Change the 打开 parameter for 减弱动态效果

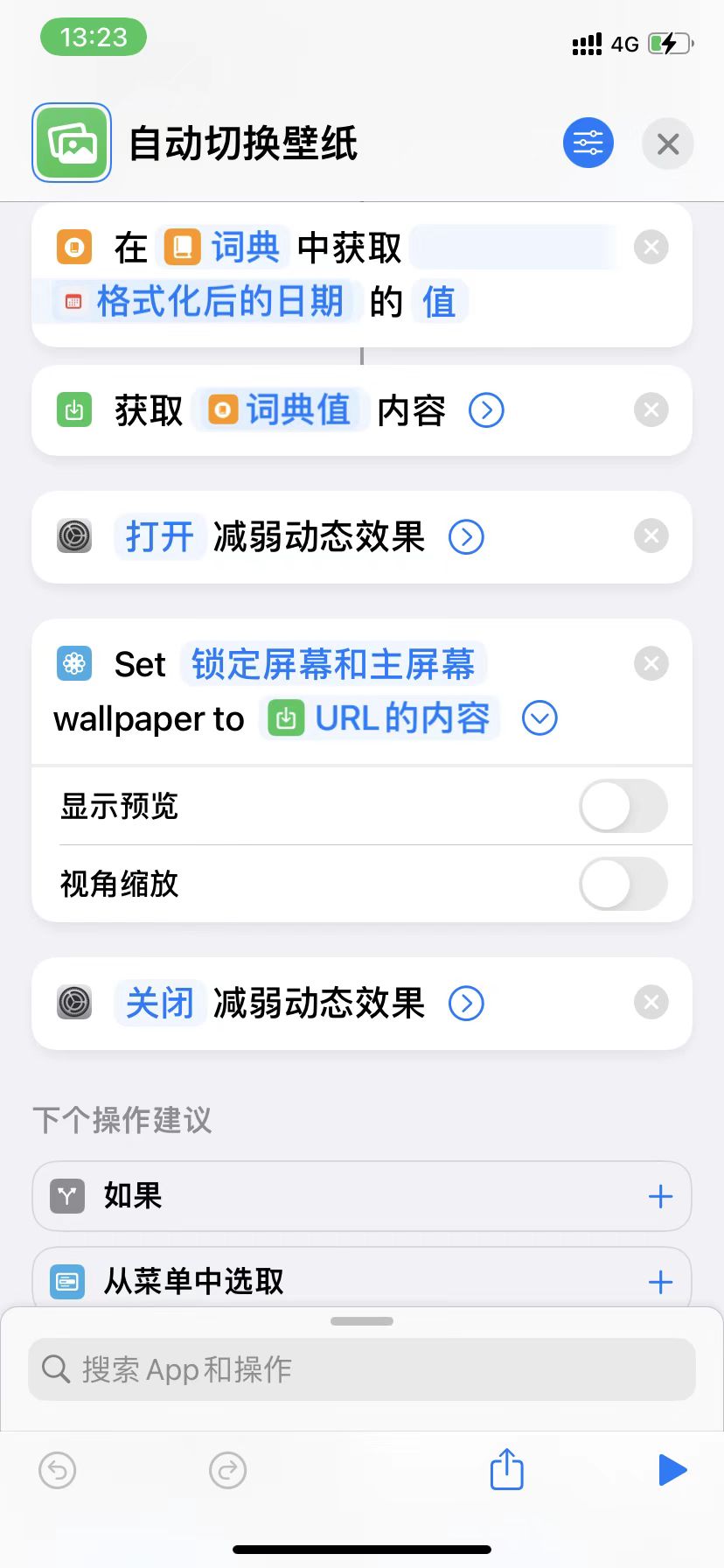coord(159,537)
